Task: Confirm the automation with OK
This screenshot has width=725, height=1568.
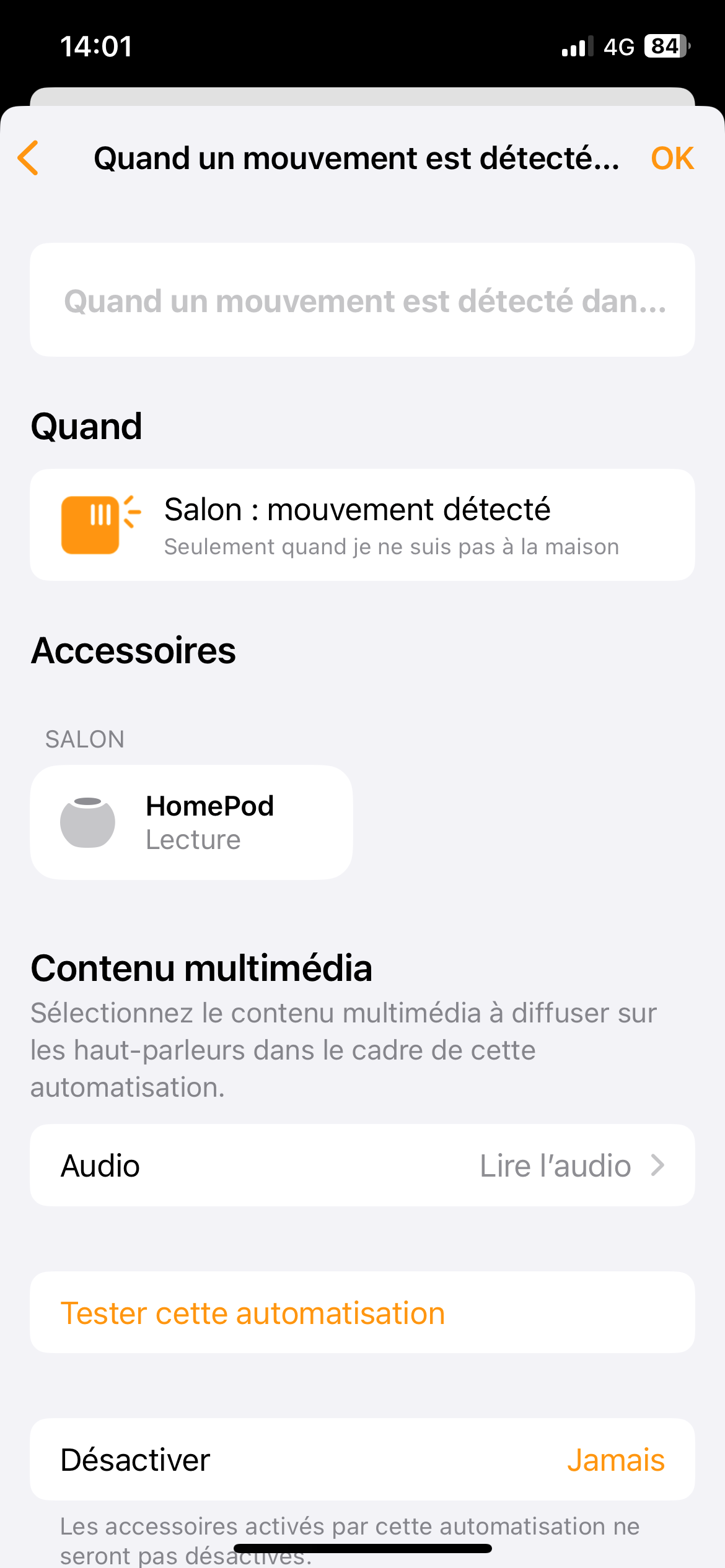Action: [x=672, y=159]
